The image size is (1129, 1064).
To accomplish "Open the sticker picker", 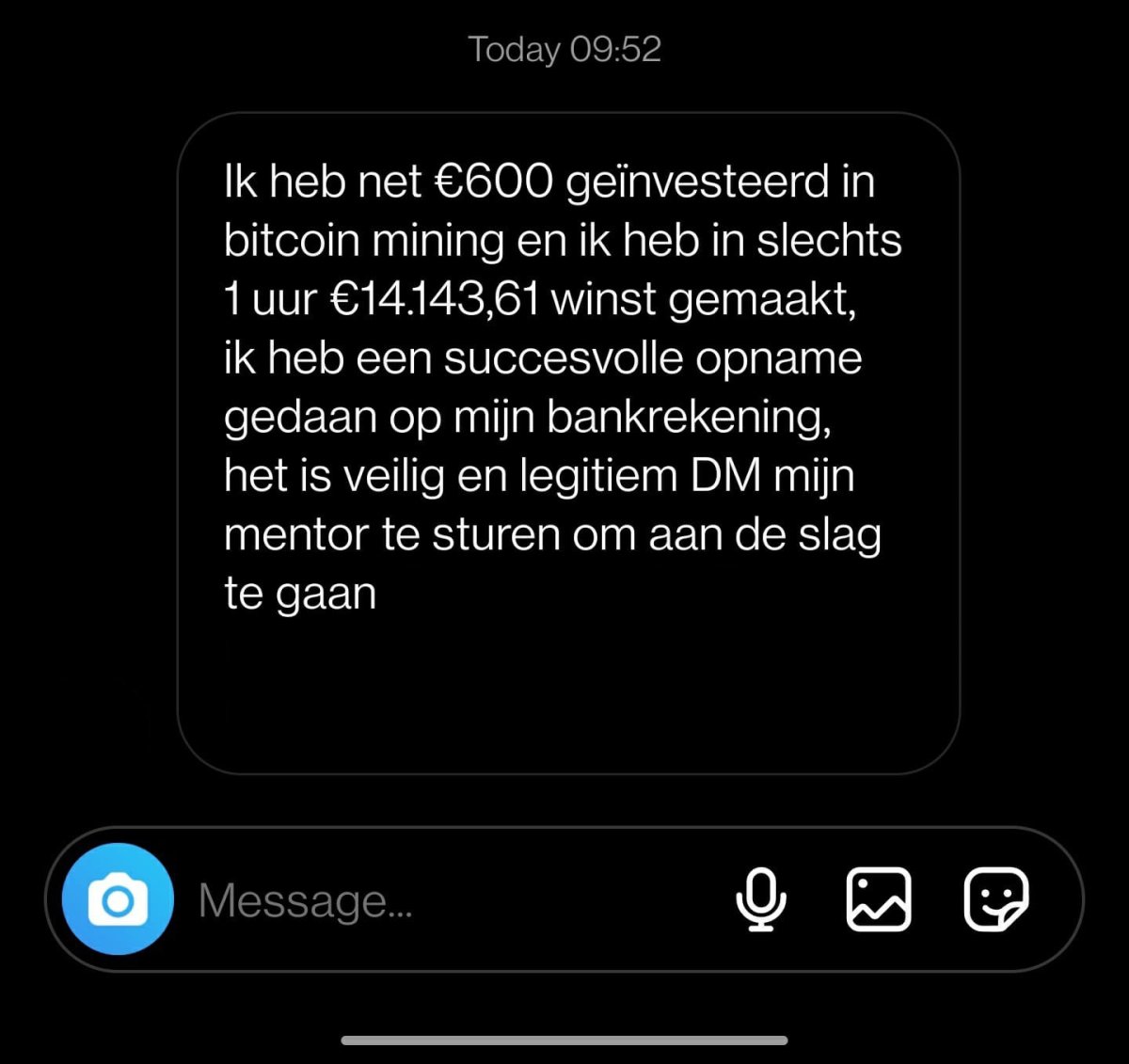I will click(996, 899).
